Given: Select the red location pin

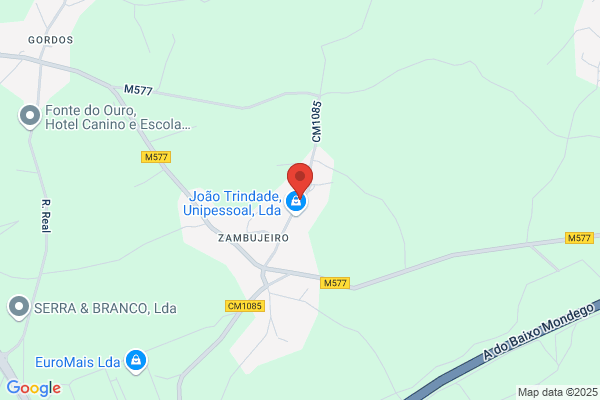Looking at the screenshot, I should tap(299, 178).
